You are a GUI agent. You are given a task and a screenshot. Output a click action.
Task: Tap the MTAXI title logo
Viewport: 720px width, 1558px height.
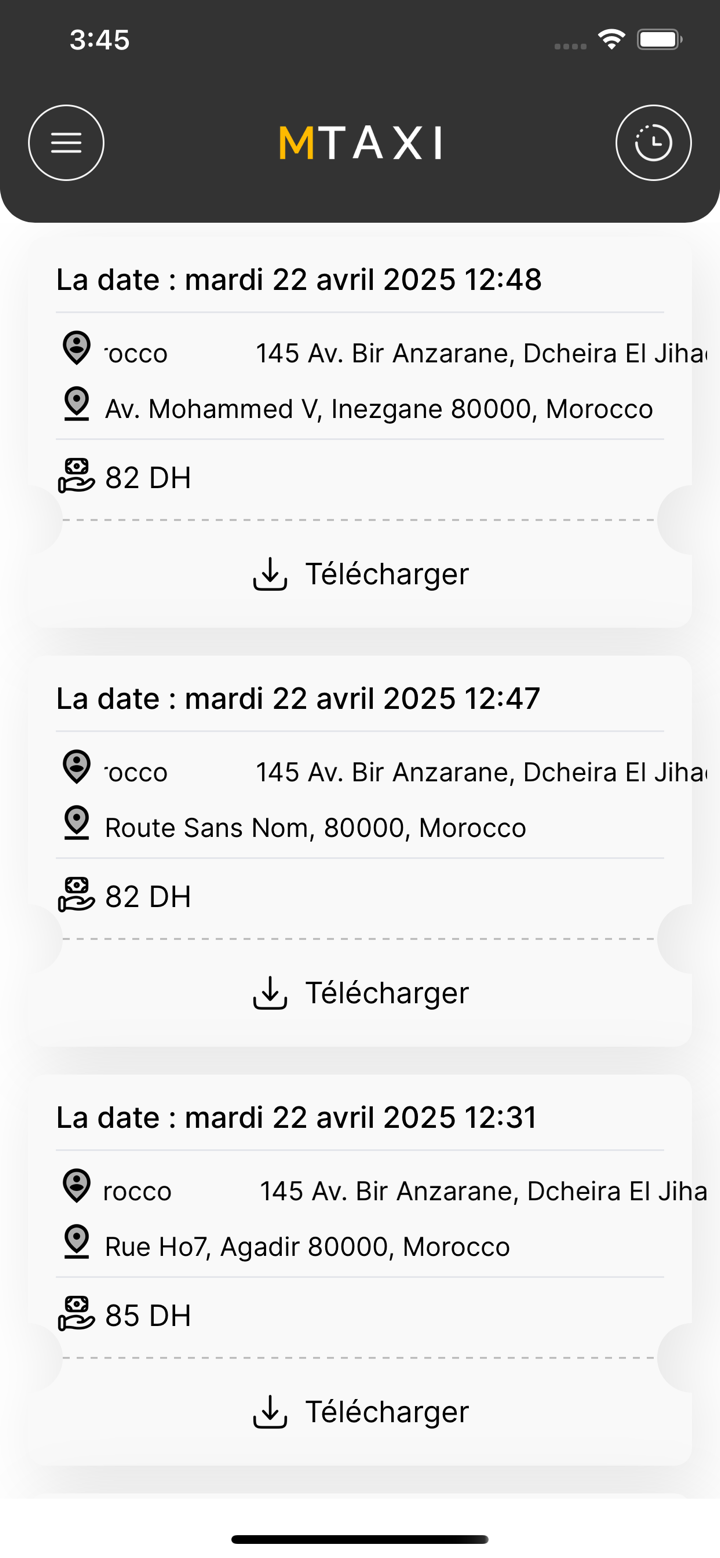click(360, 143)
